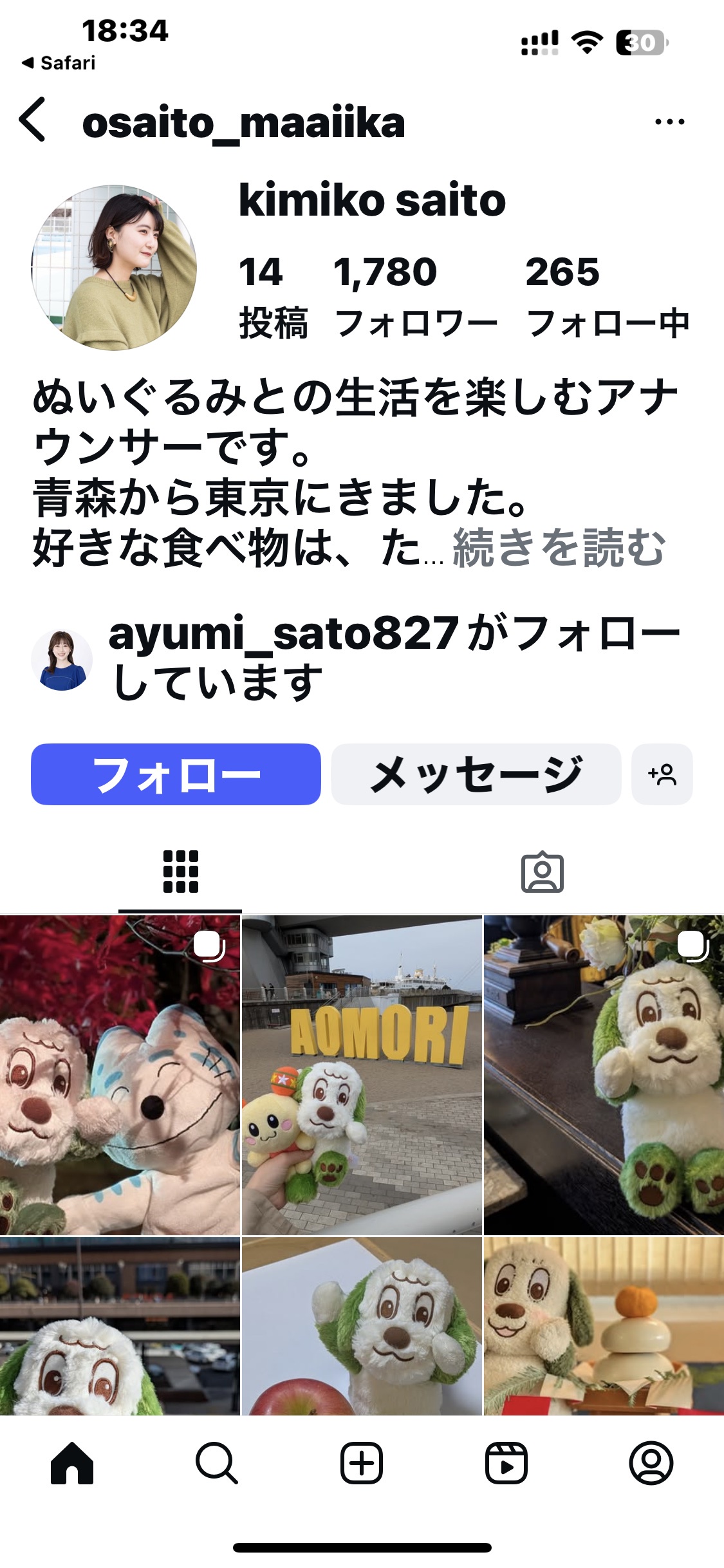Open the post with the AOMORI sign
This screenshot has width=724, height=1568.
pos(362,1075)
